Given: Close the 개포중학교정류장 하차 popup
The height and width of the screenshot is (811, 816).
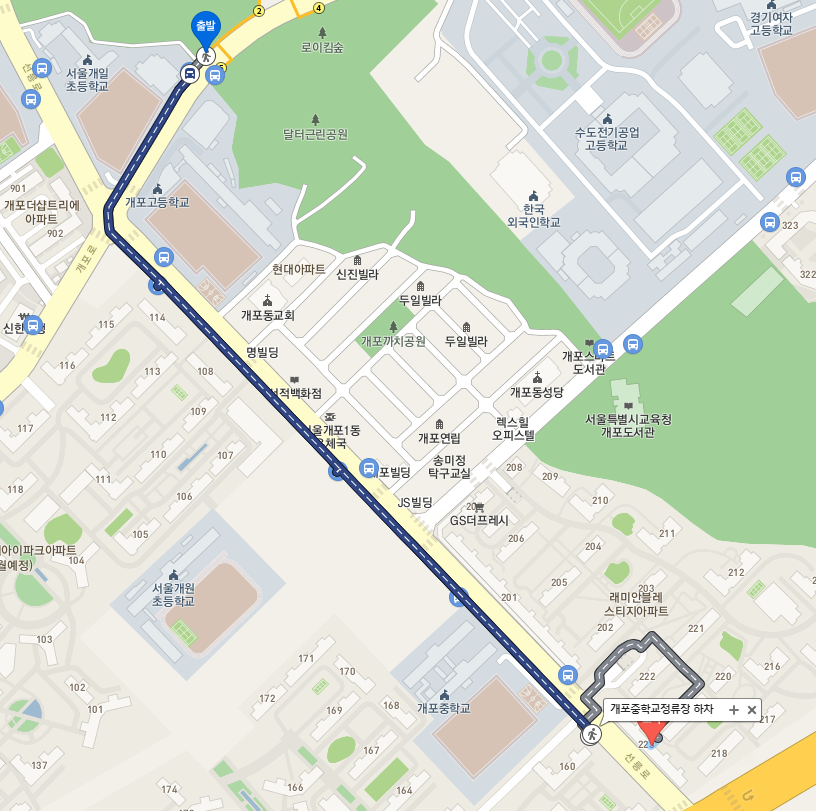Looking at the screenshot, I should [x=752, y=710].
